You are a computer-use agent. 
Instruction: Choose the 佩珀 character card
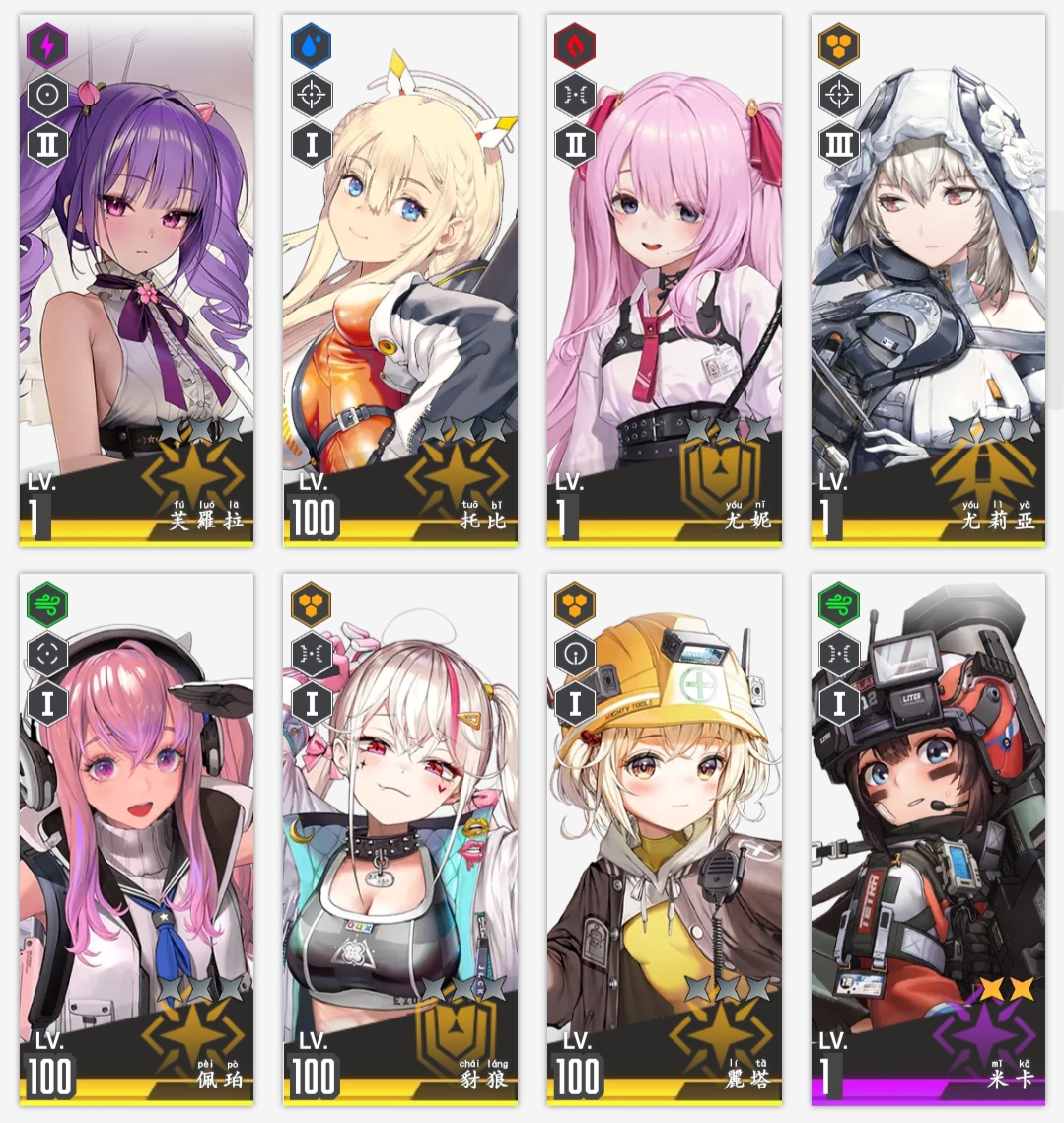coord(136,840)
